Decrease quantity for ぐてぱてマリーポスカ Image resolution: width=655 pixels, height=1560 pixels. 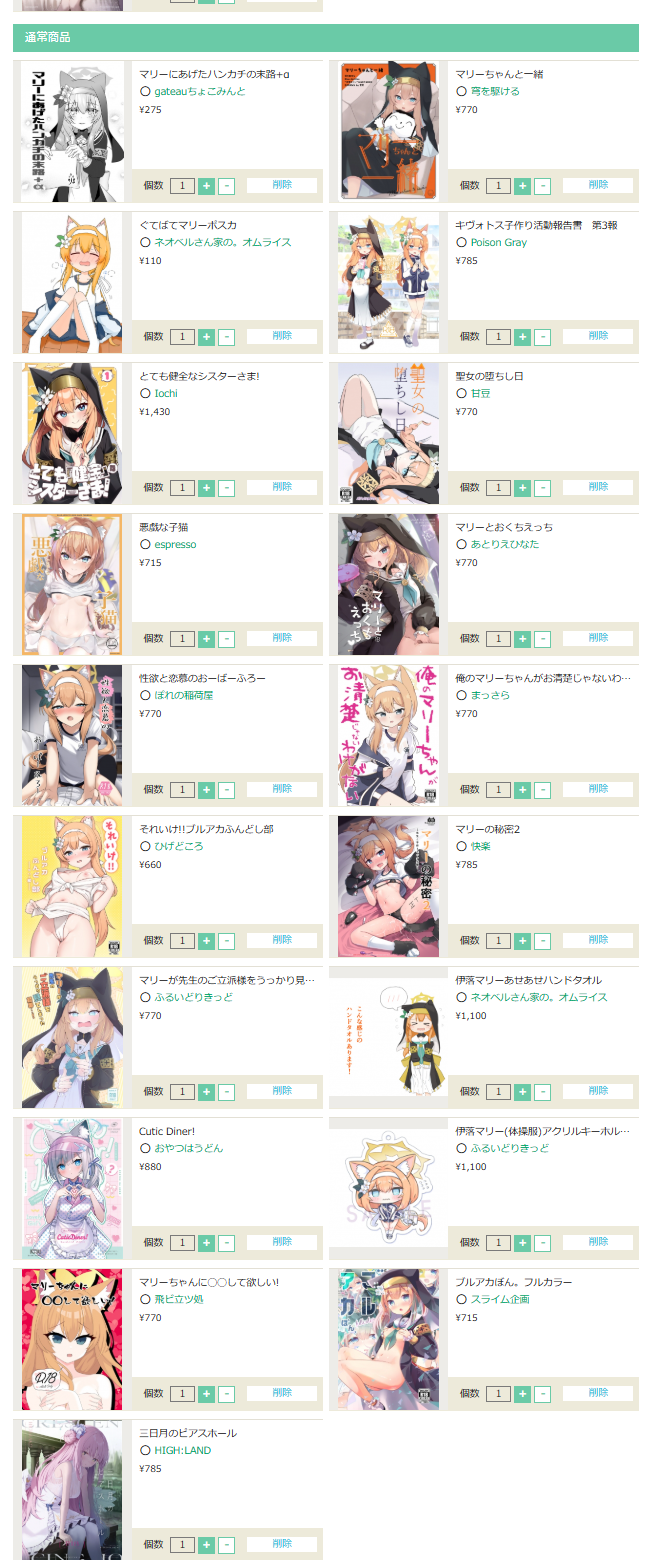(227, 337)
